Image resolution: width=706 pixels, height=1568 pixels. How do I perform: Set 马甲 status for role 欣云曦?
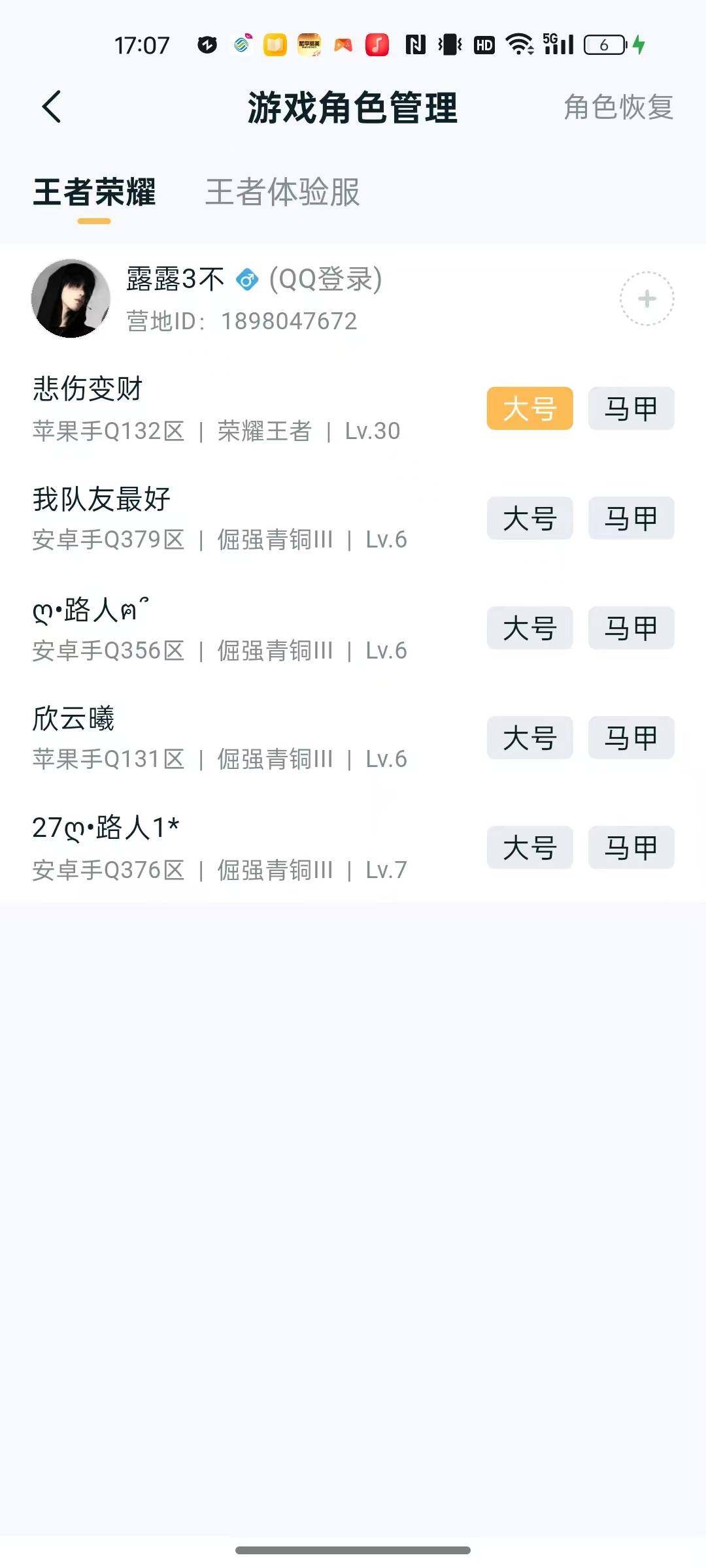[630, 738]
